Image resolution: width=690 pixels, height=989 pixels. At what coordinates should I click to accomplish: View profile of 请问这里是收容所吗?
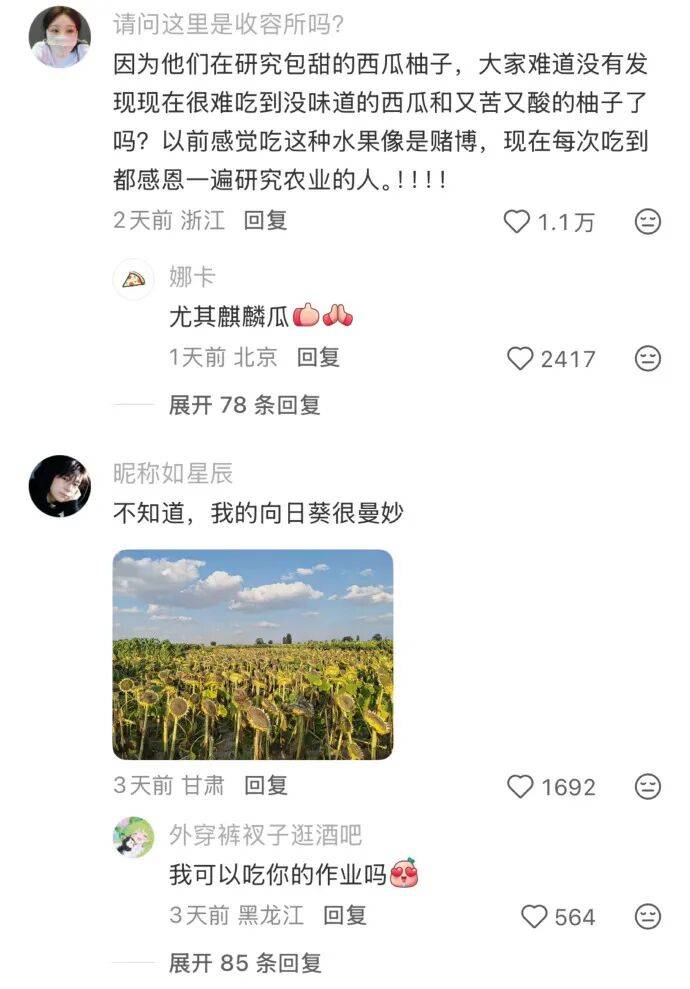pyautogui.click(x=60, y=37)
